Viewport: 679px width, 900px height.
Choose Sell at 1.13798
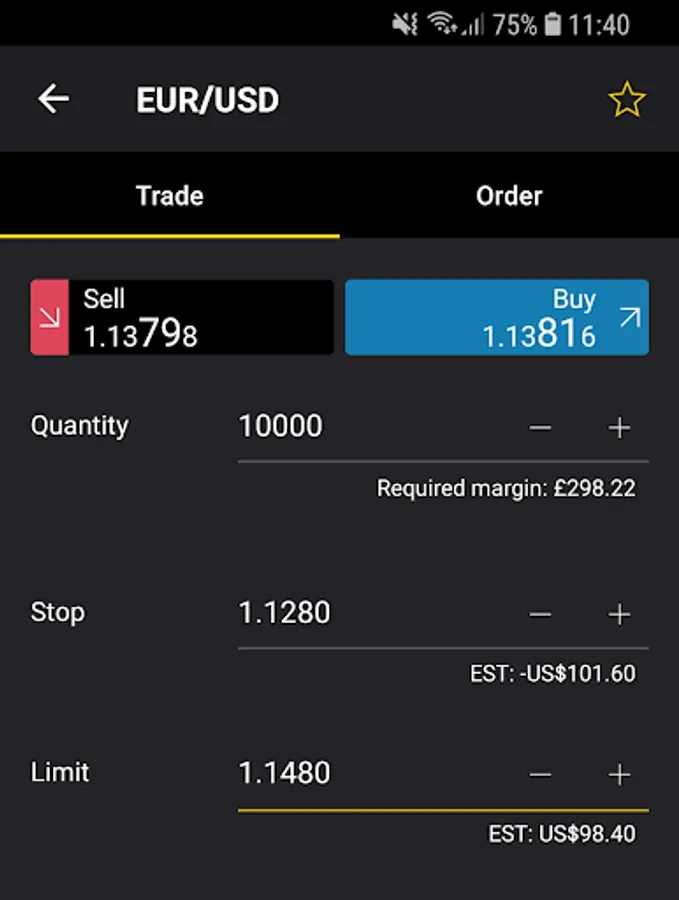(x=182, y=318)
